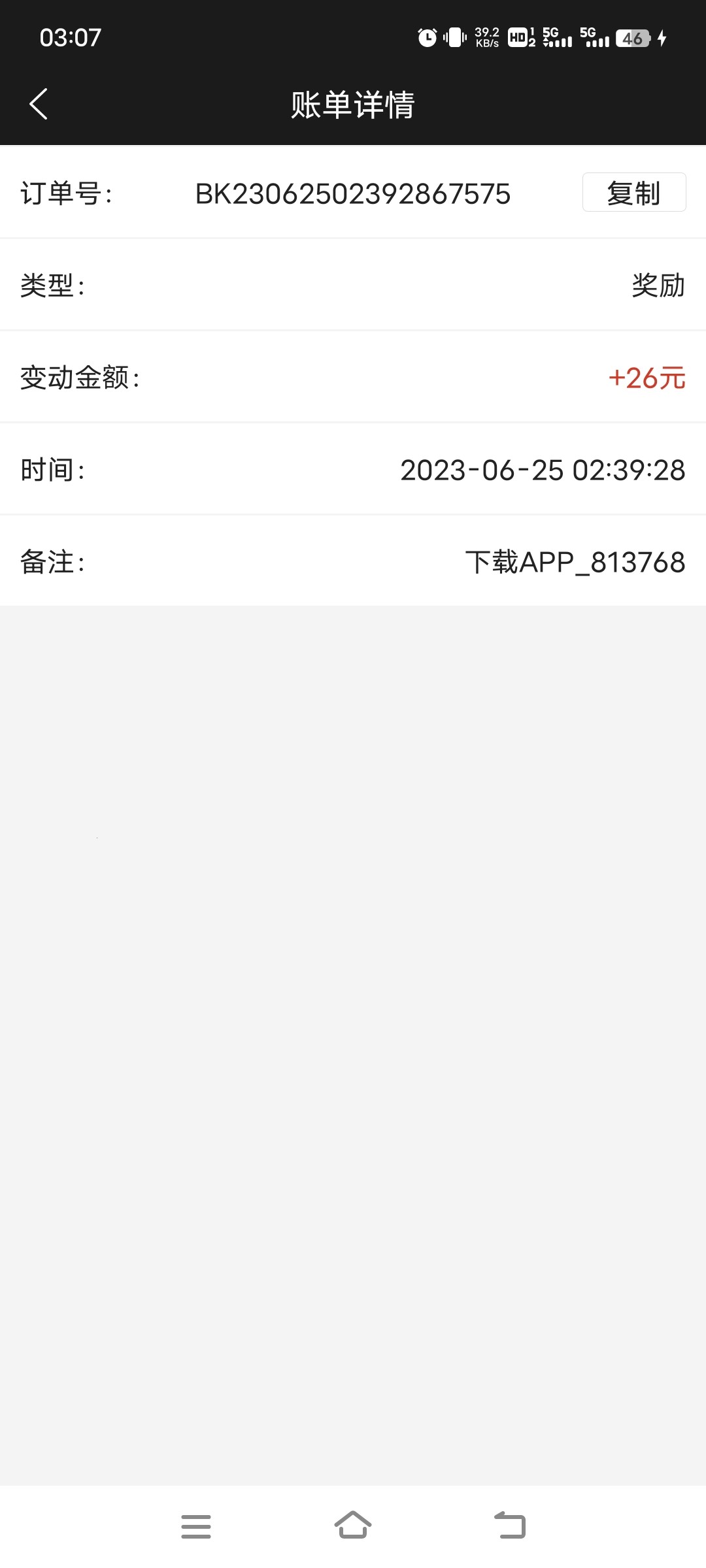Go to the system home screen

[353, 1526]
